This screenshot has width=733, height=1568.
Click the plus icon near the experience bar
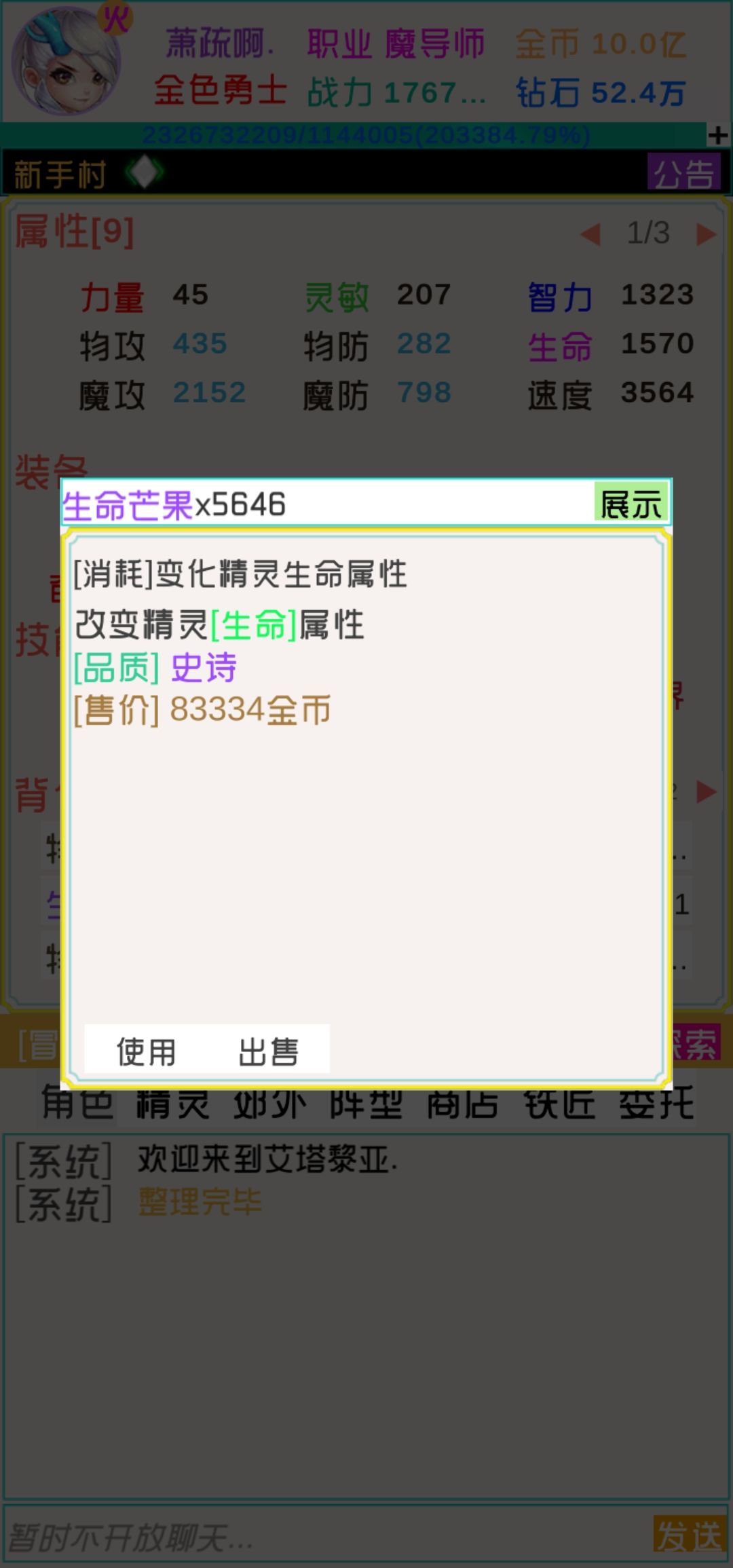[716, 136]
